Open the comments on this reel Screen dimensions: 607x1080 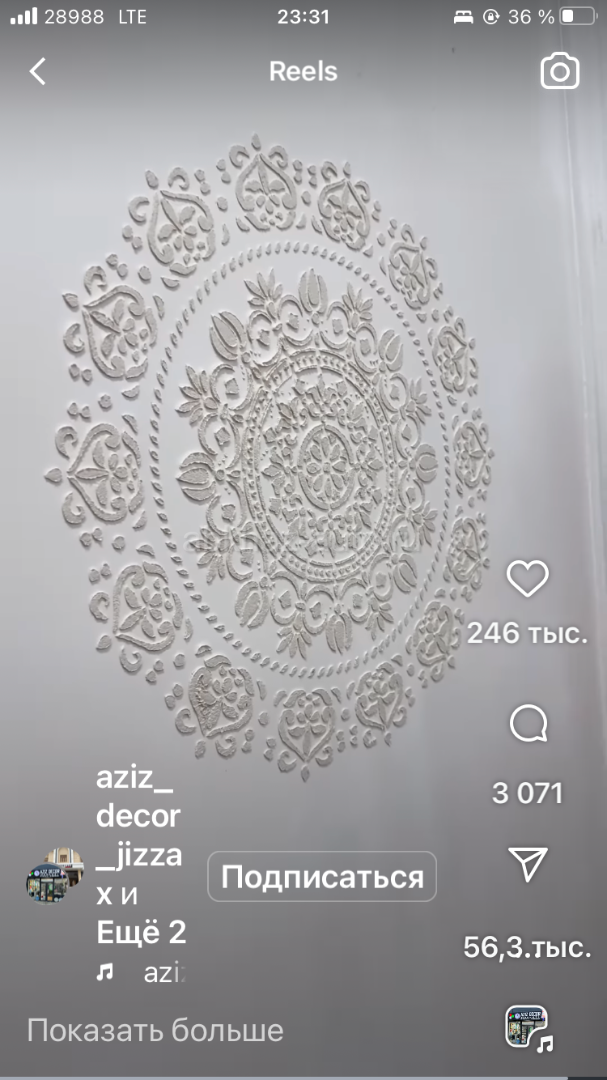[528, 725]
